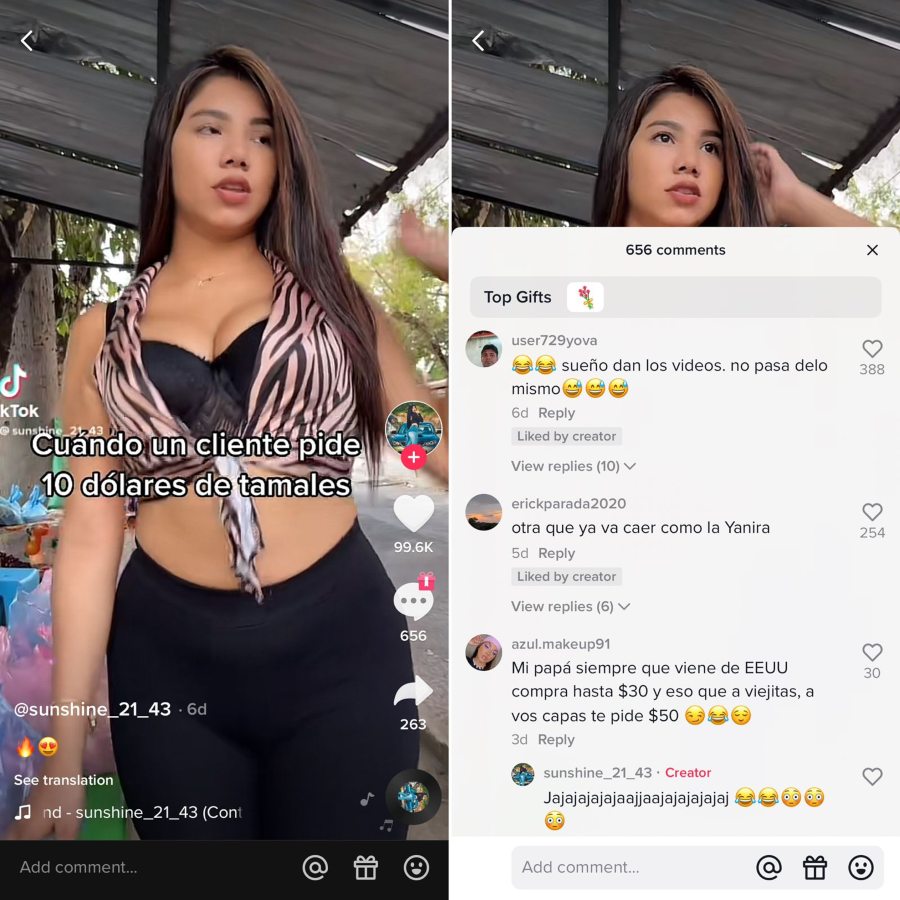Open the @sunshine_21_43 profile from the video caption
This screenshot has width=900, height=900.
[92, 709]
